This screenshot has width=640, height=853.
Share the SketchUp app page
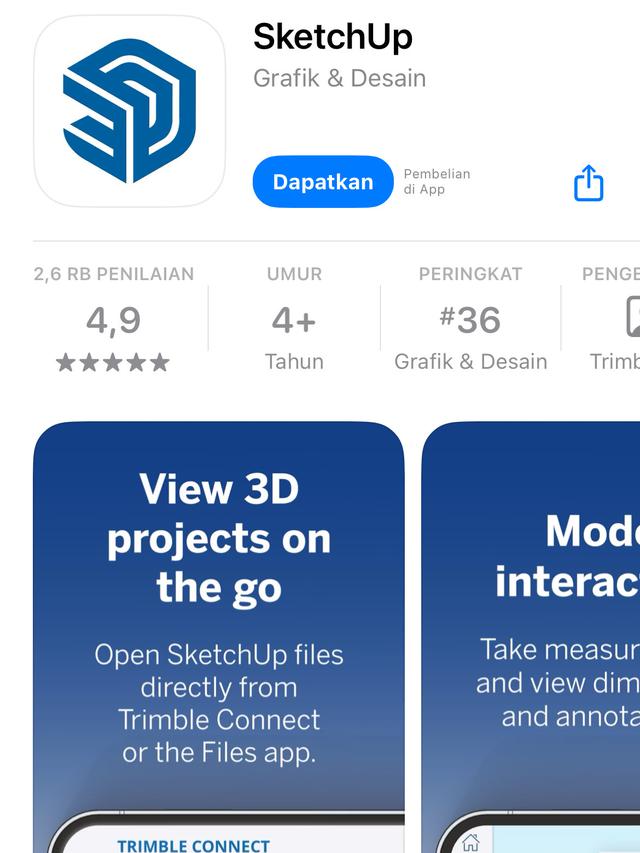[x=588, y=183]
